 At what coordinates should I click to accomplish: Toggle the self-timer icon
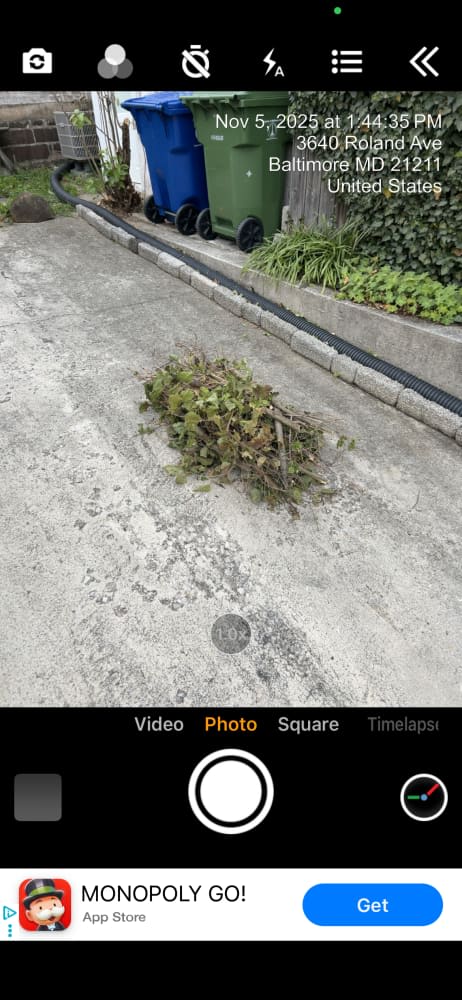click(196, 62)
